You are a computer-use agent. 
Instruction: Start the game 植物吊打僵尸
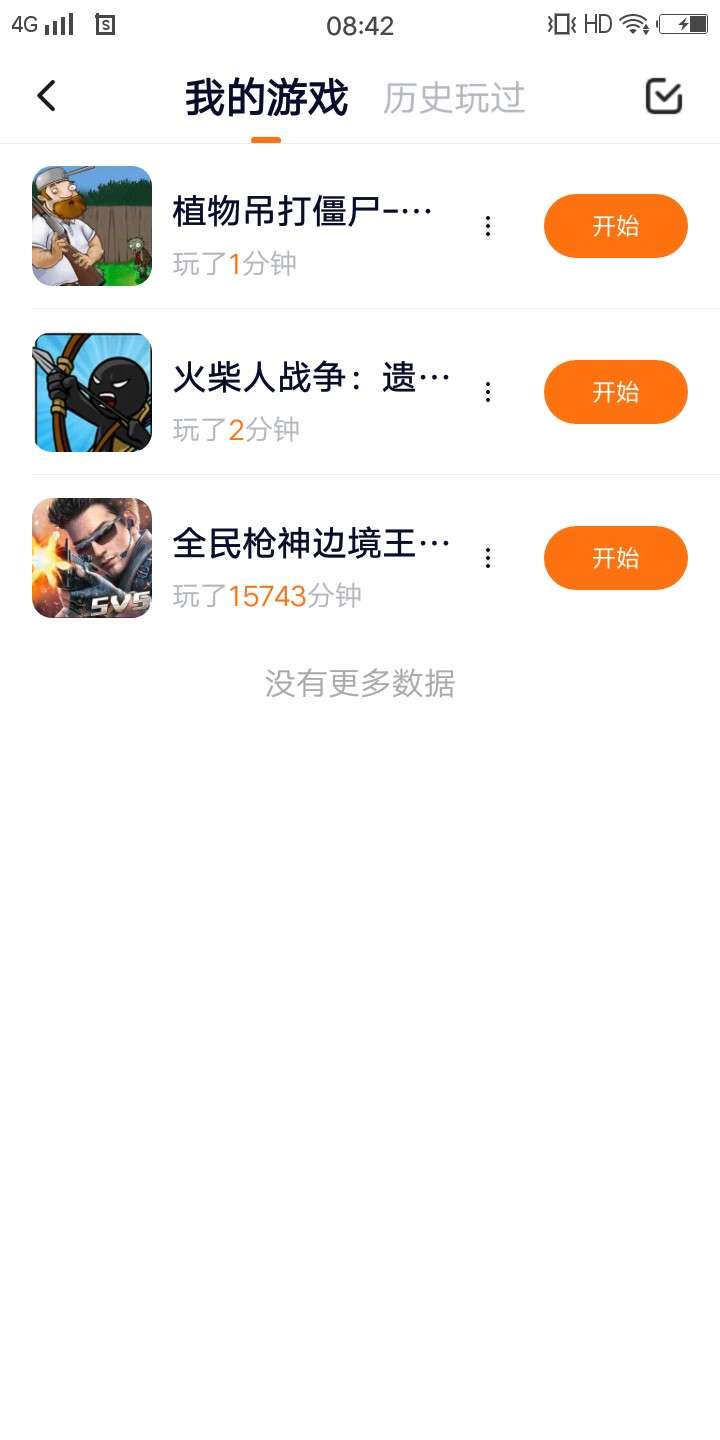615,226
